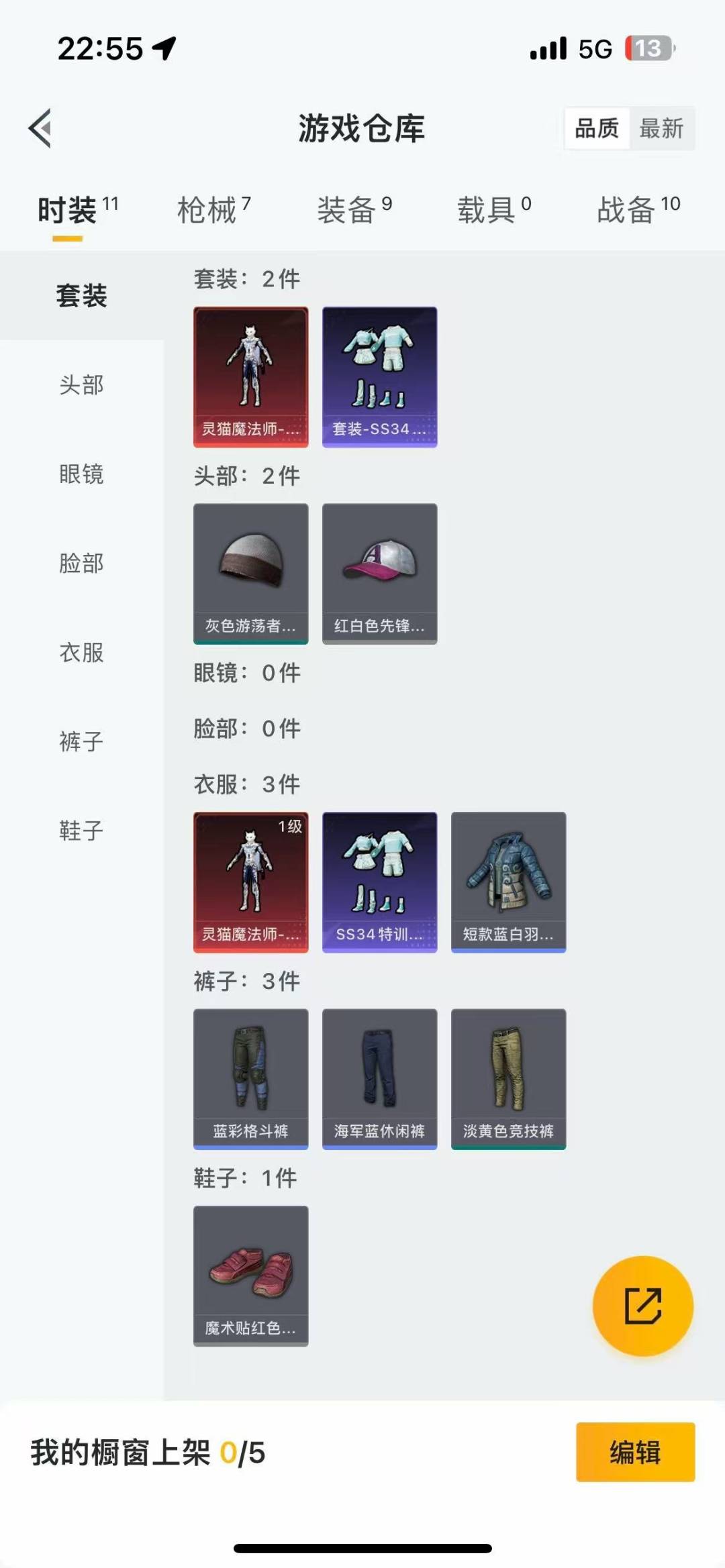Jump to 衣服 in the side menu
Screen dimensions: 725x1568
[x=81, y=653]
